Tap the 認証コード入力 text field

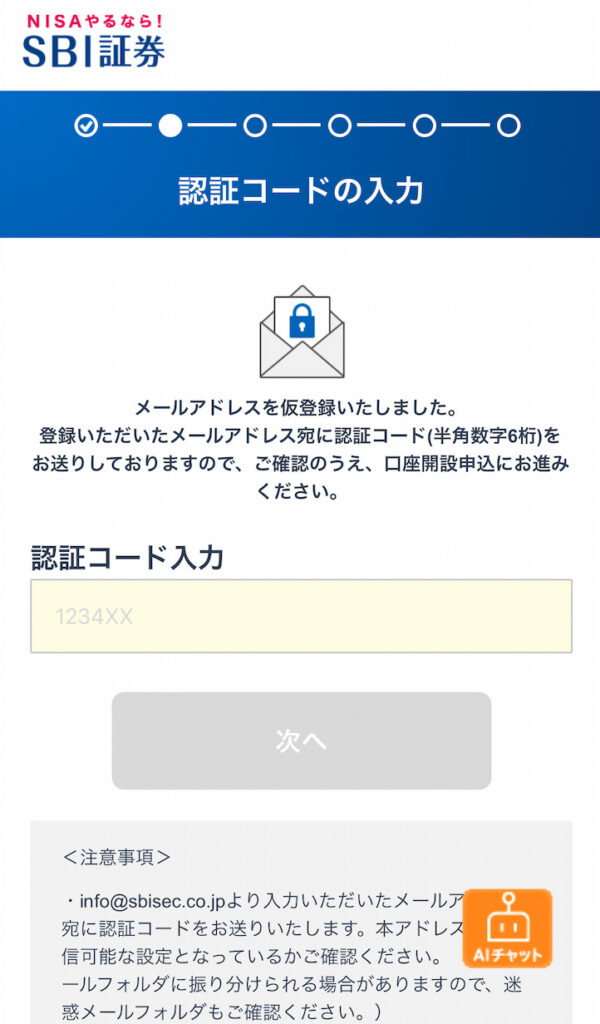pos(301,616)
